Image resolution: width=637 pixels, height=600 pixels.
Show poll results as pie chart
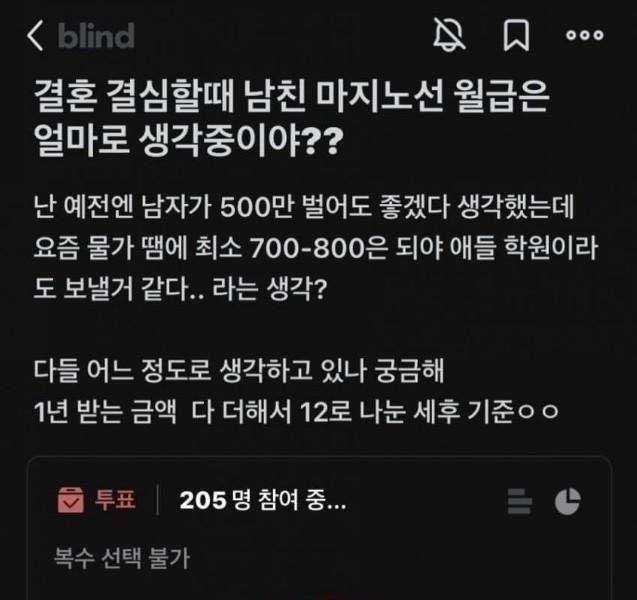click(568, 500)
